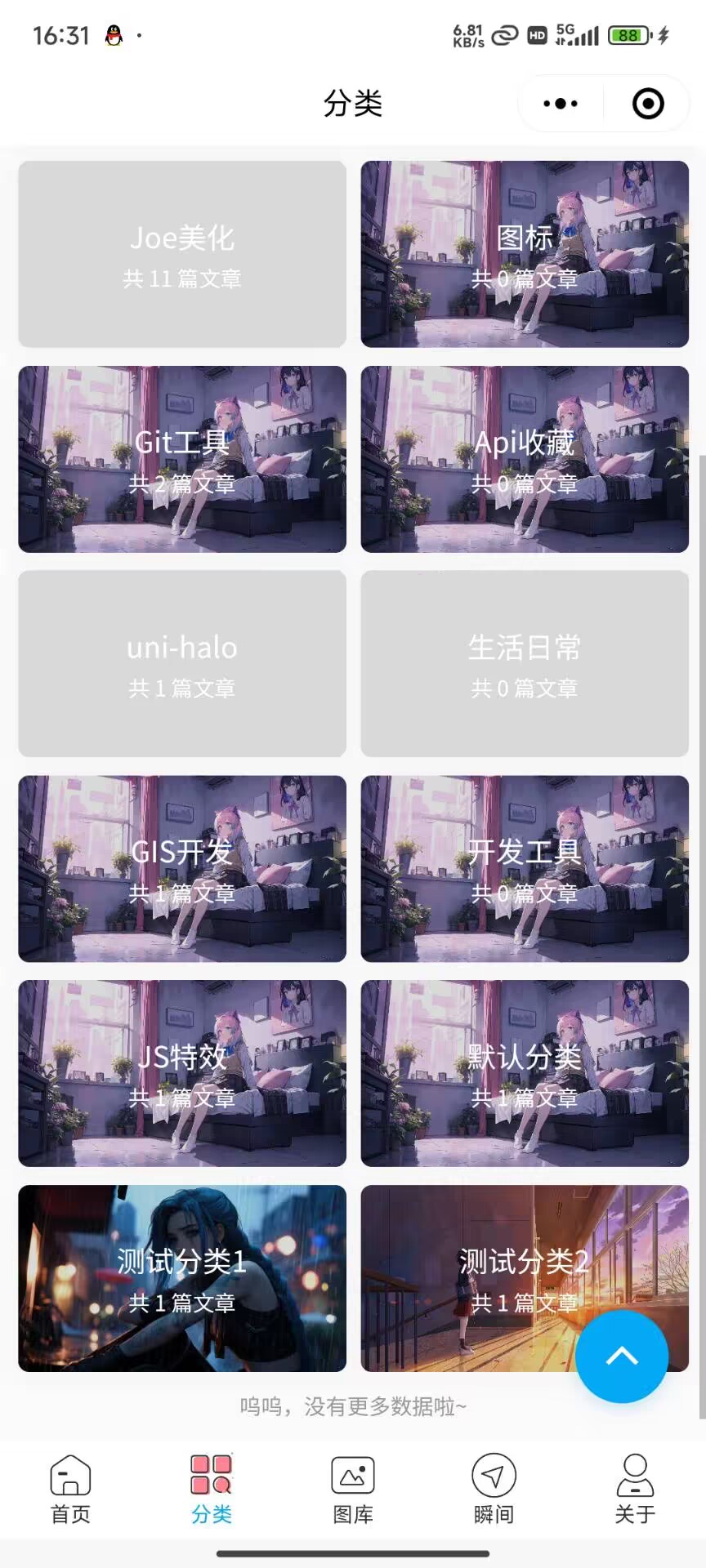Select the JS特效 category card
Screen dimensions: 706x1568
tap(182, 1073)
